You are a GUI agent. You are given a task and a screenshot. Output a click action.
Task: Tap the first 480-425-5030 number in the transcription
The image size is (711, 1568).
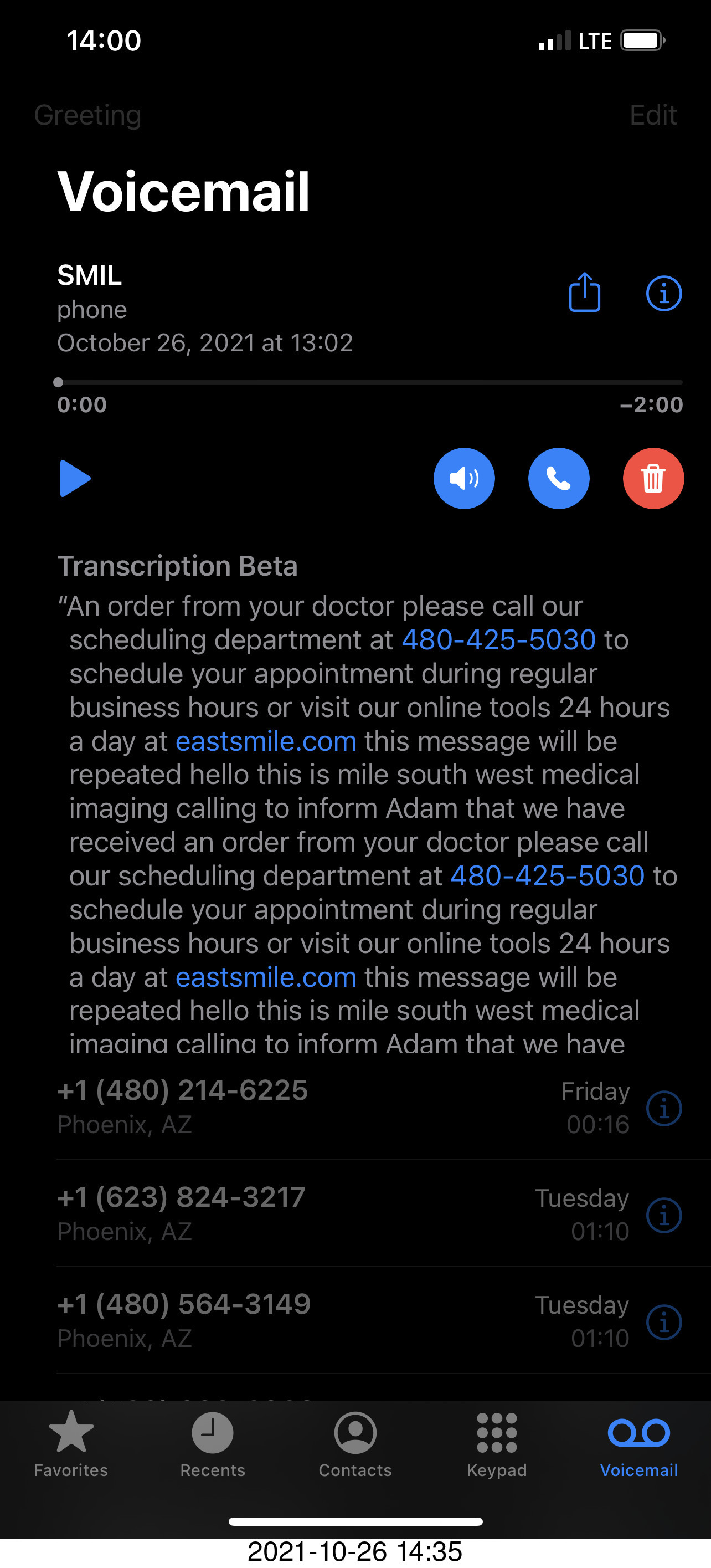click(498, 640)
